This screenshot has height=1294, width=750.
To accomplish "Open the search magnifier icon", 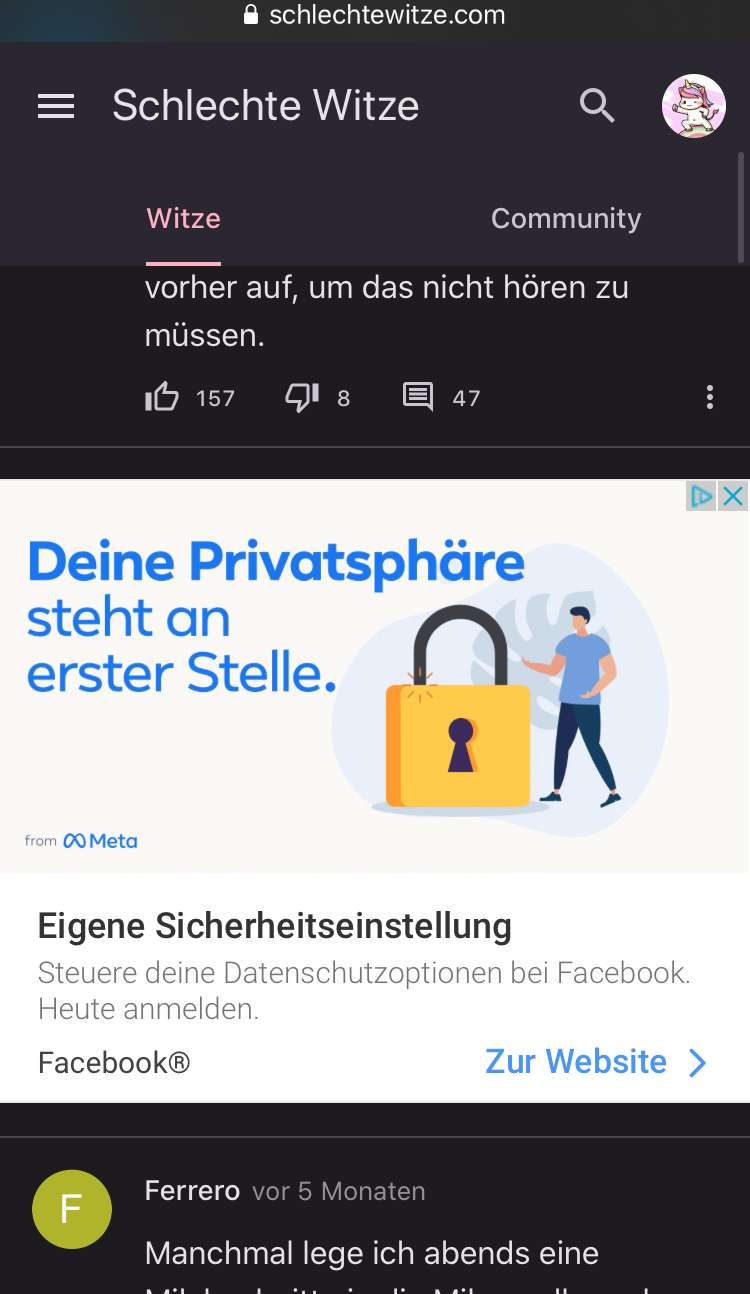I will point(597,105).
